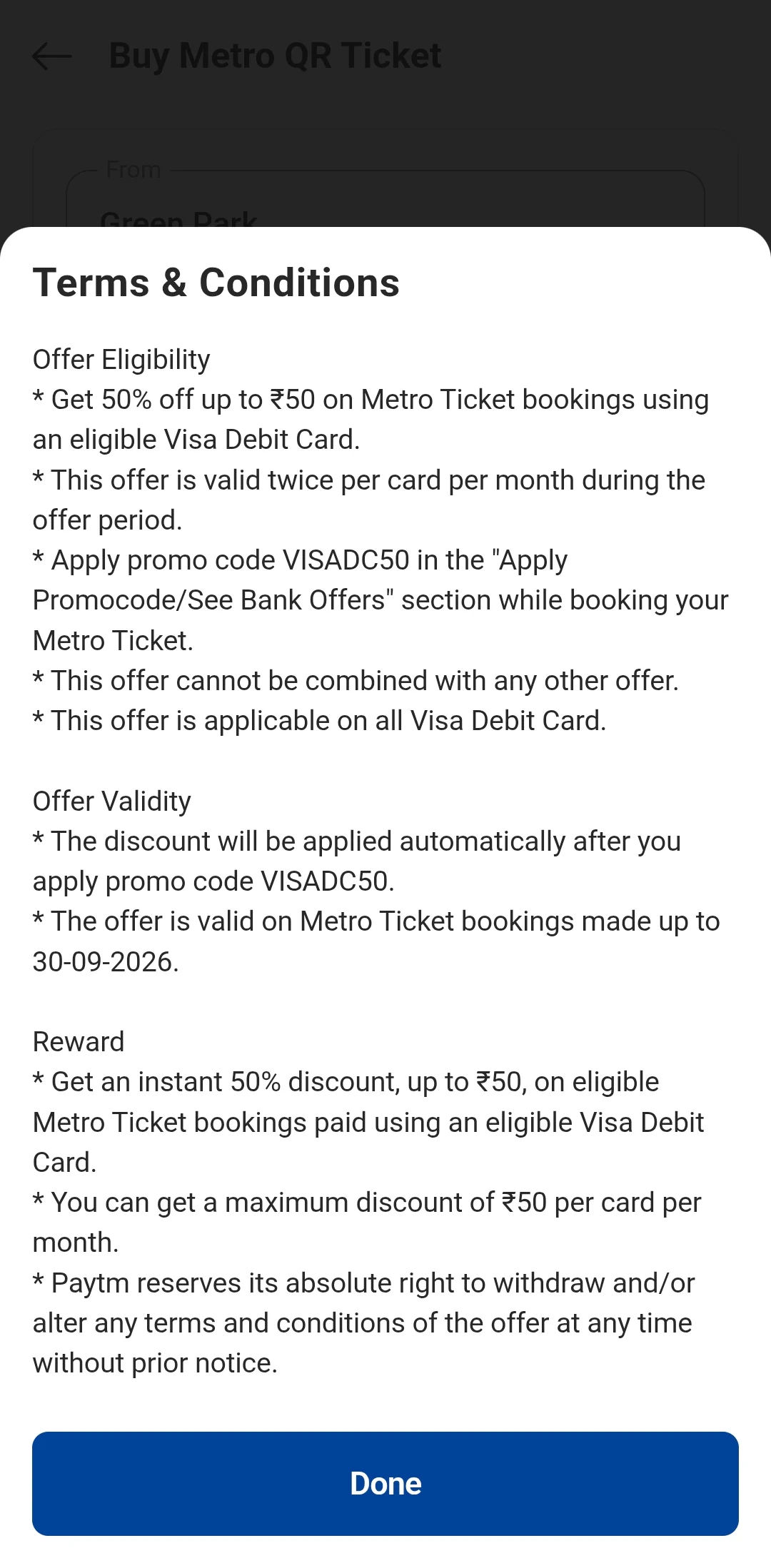Tap Done to close Terms & Conditions

pyautogui.click(x=385, y=1484)
